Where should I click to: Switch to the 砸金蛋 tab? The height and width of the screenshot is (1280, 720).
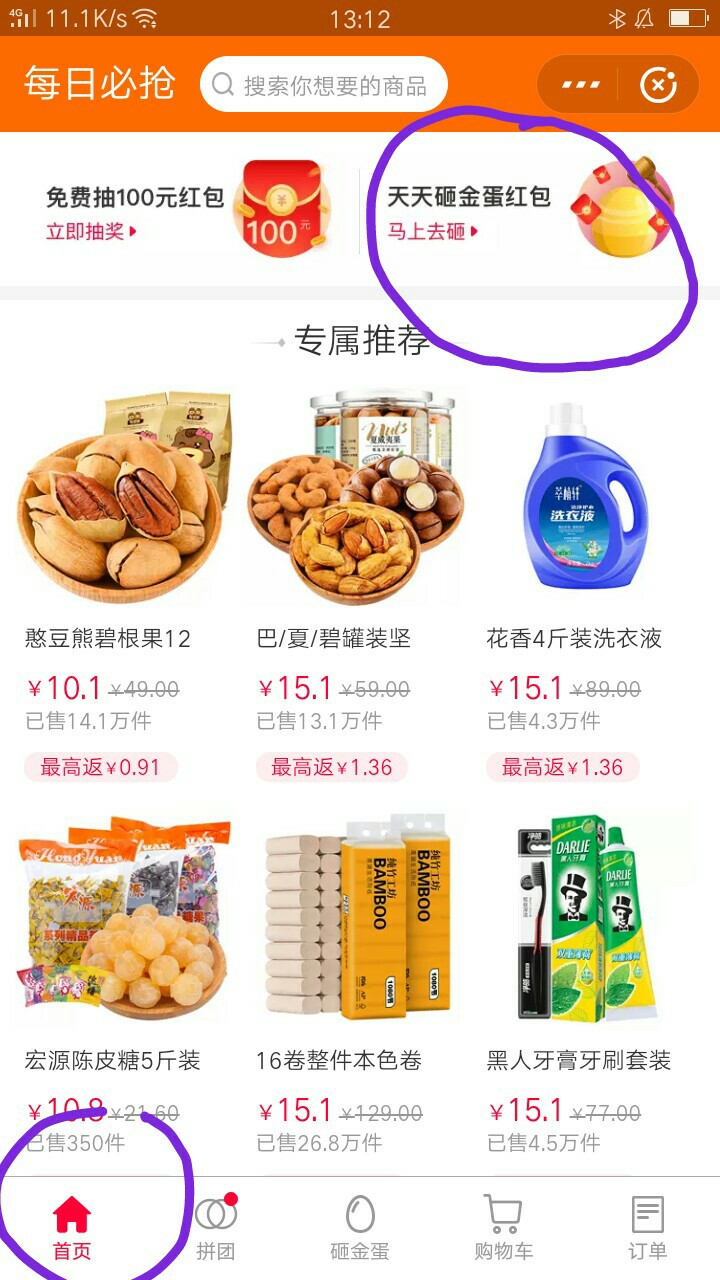[360, 1228]
